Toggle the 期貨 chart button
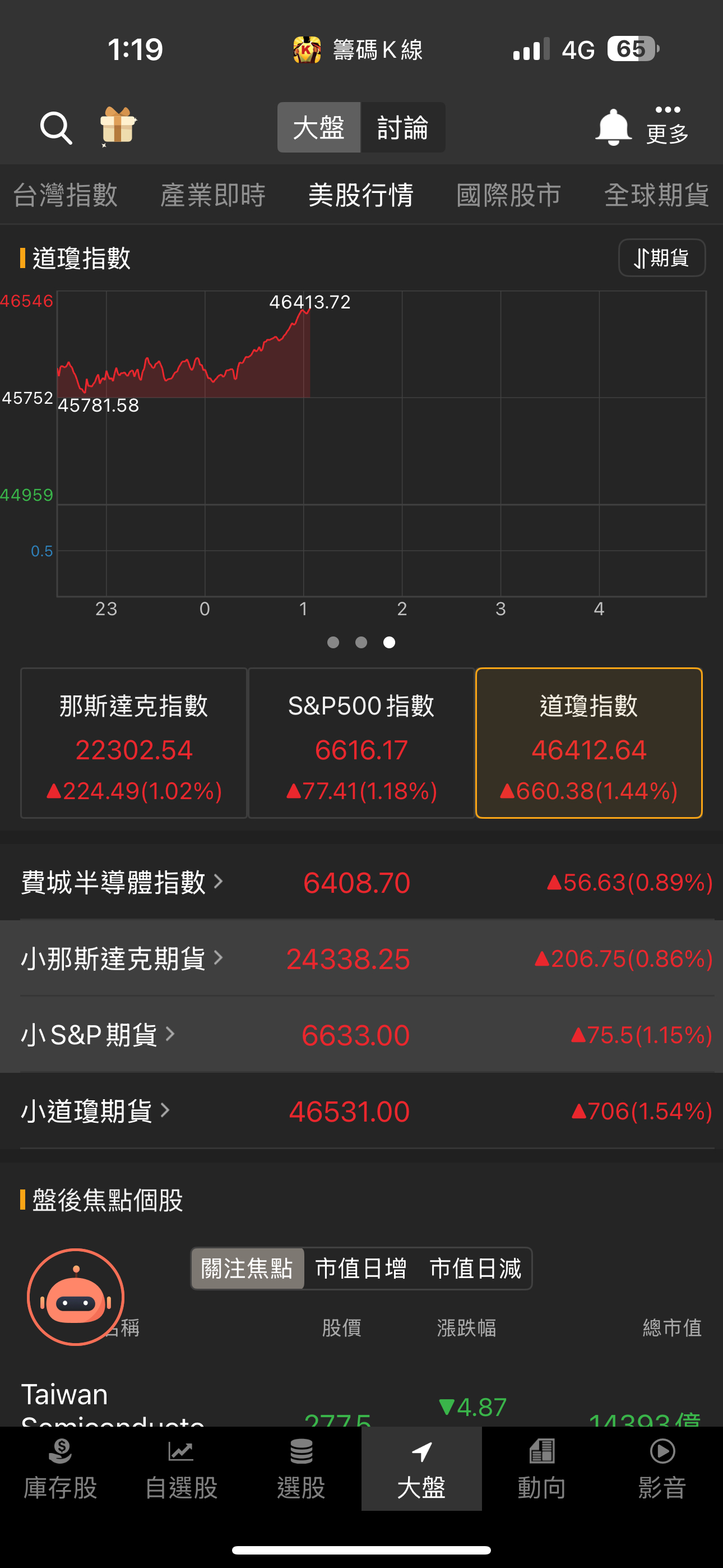This screenshot has height=1568, width=723. coord(661,258)
